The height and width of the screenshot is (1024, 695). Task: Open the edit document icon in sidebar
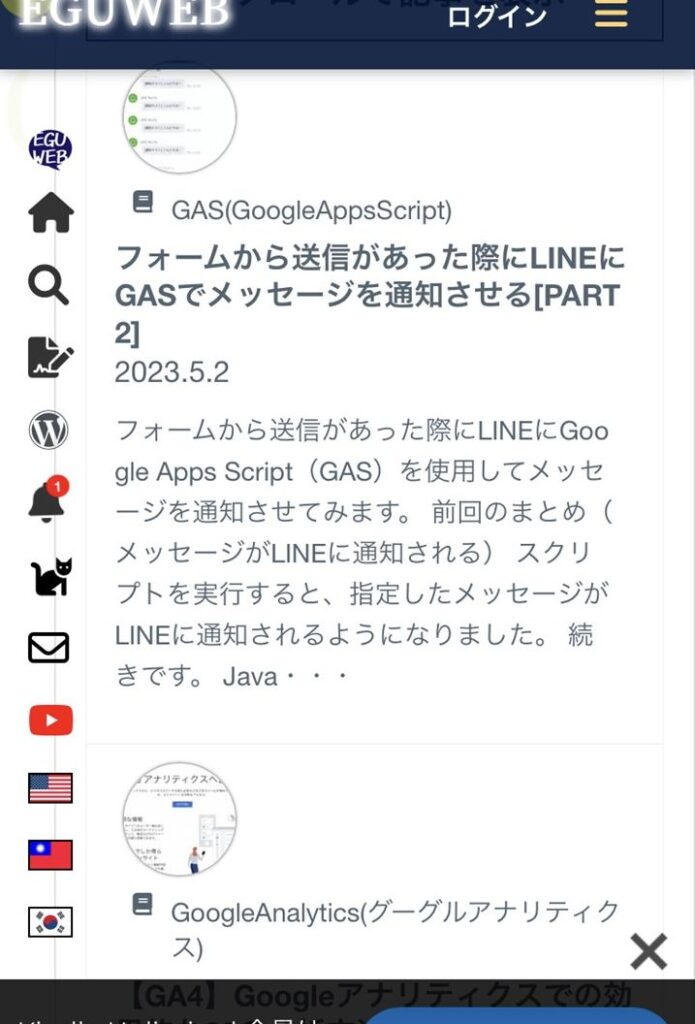[50, 357]
